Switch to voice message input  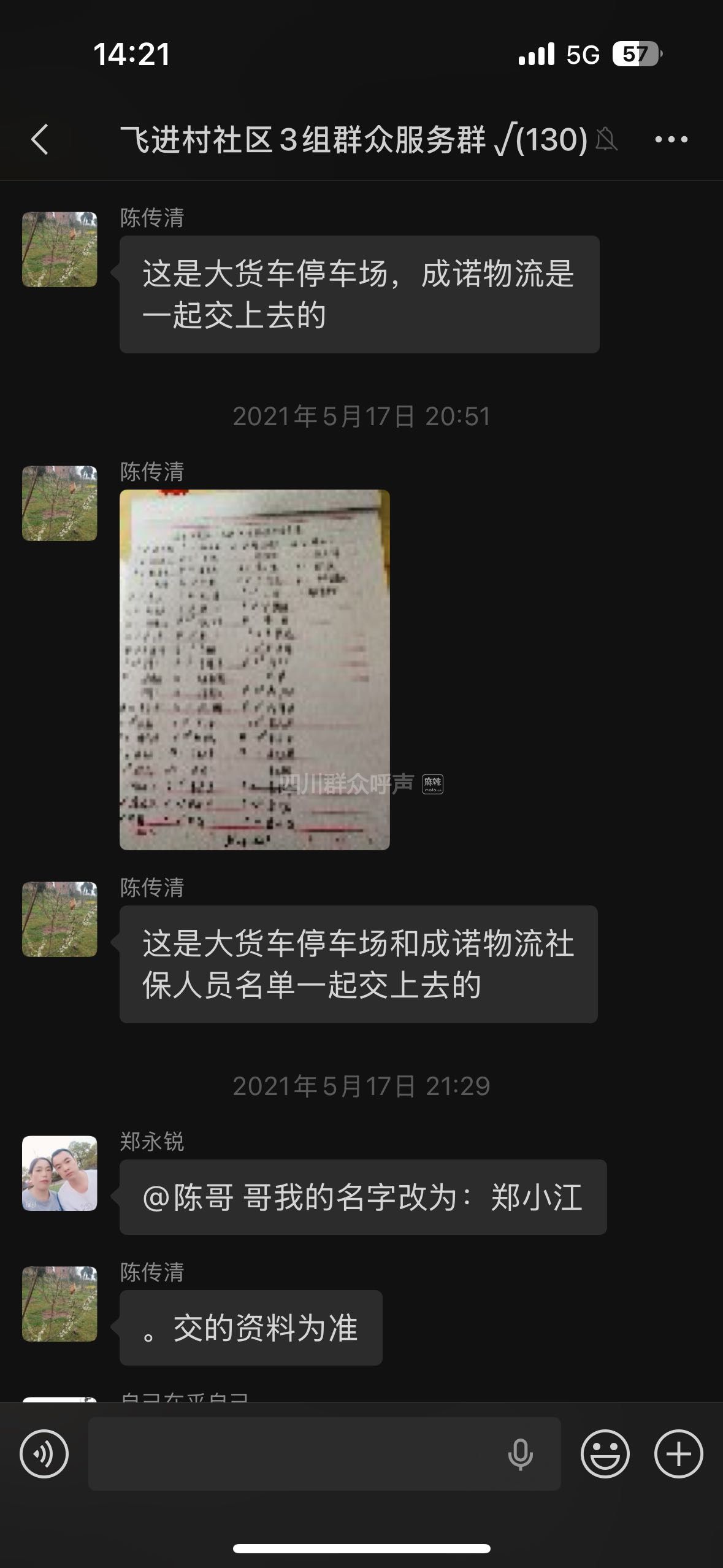[44, 1453]
